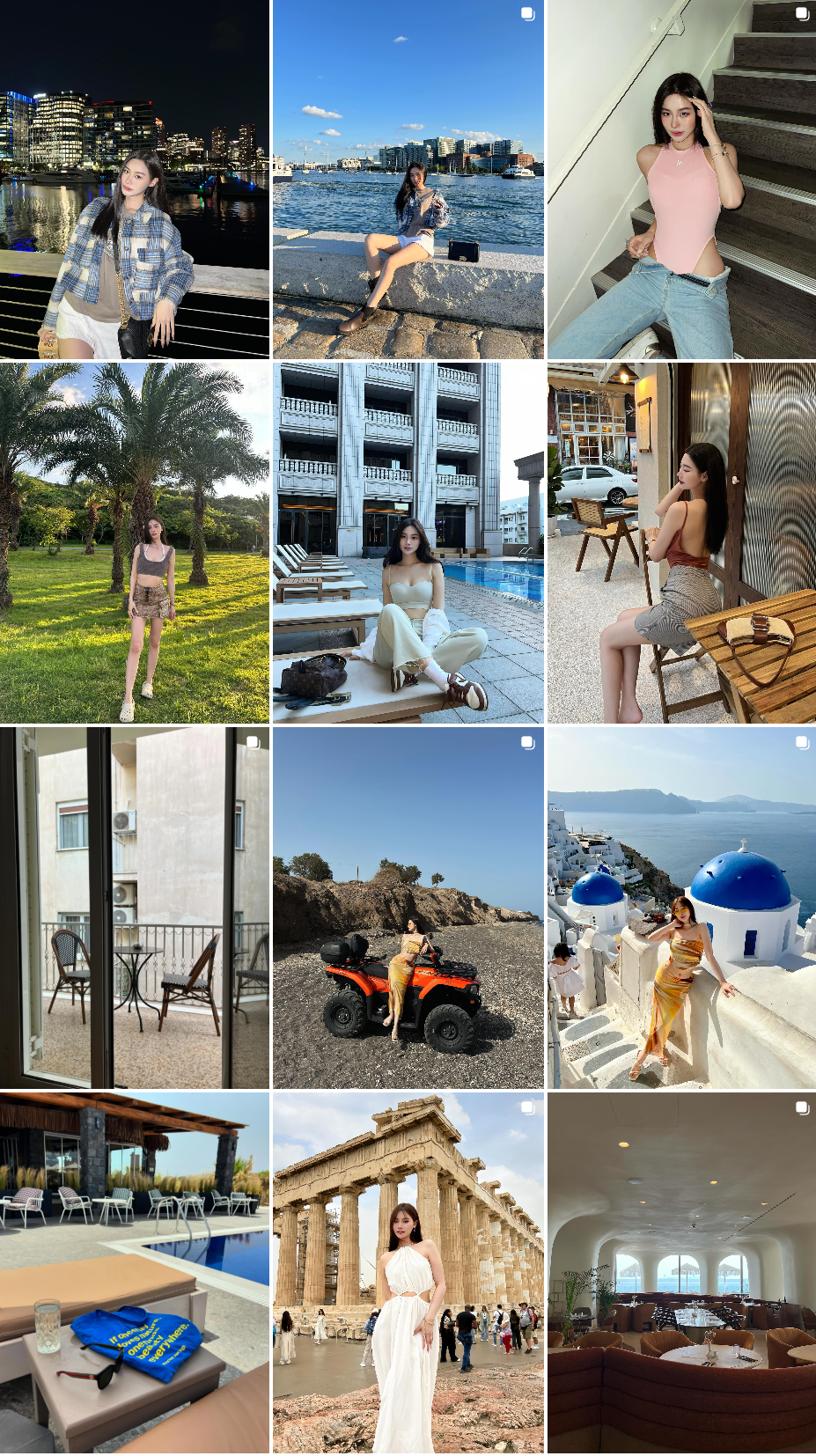The image size is (816, 1456).
Task: Open the palm trees lawn post
Action: [x=135, y=543]
